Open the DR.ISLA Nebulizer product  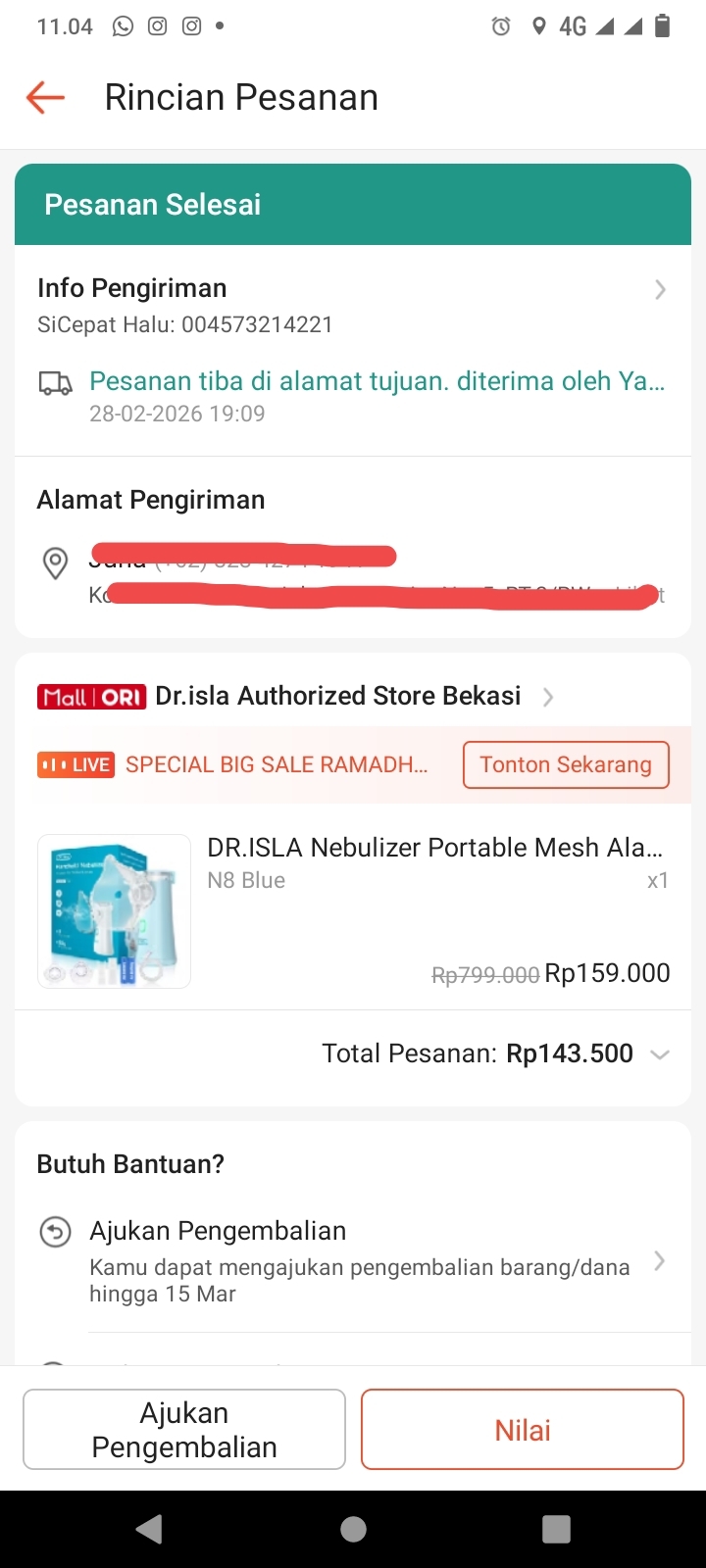coord(434,848)
